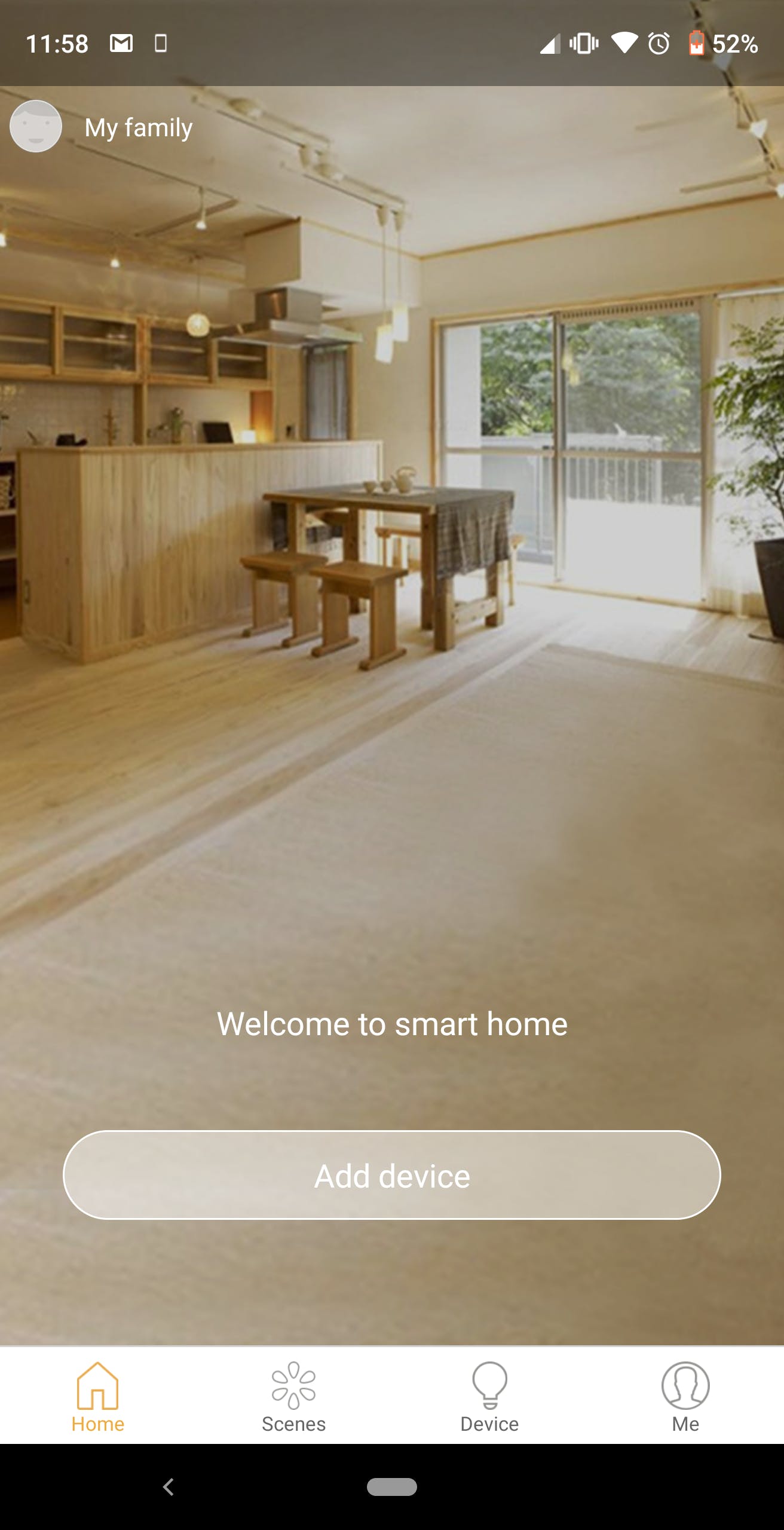Tap the Add device button
This screenshot has width=784, height=1530.
(x=392, y=1175)
